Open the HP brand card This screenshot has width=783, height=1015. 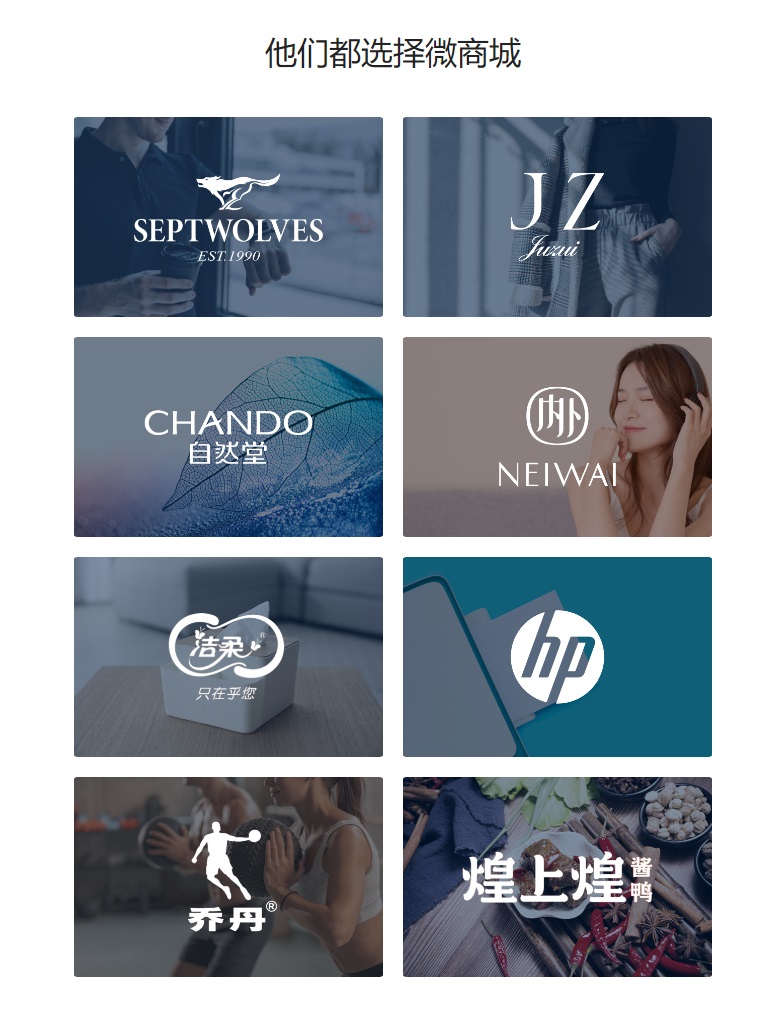point(557,657)
